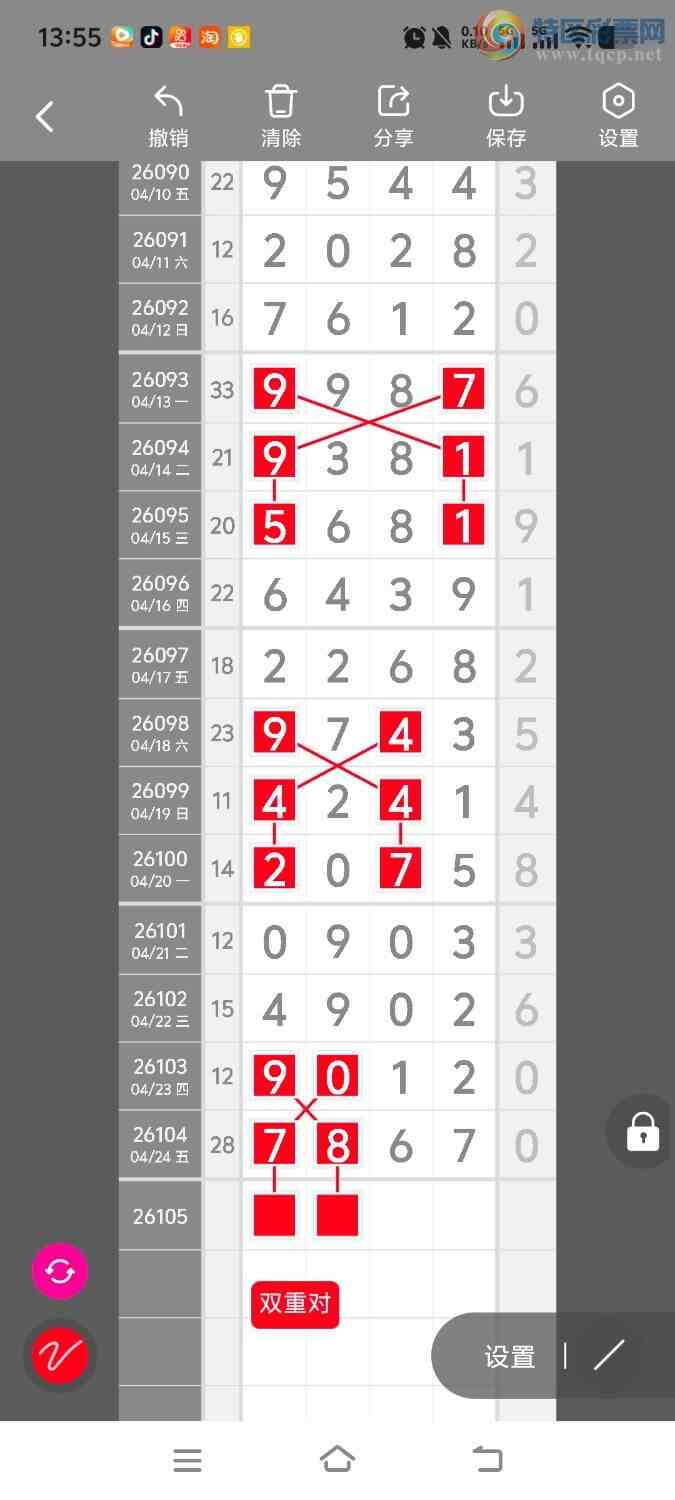Tap the red pen drawing button
The image size is (675, 1500).
point(60,1355)
